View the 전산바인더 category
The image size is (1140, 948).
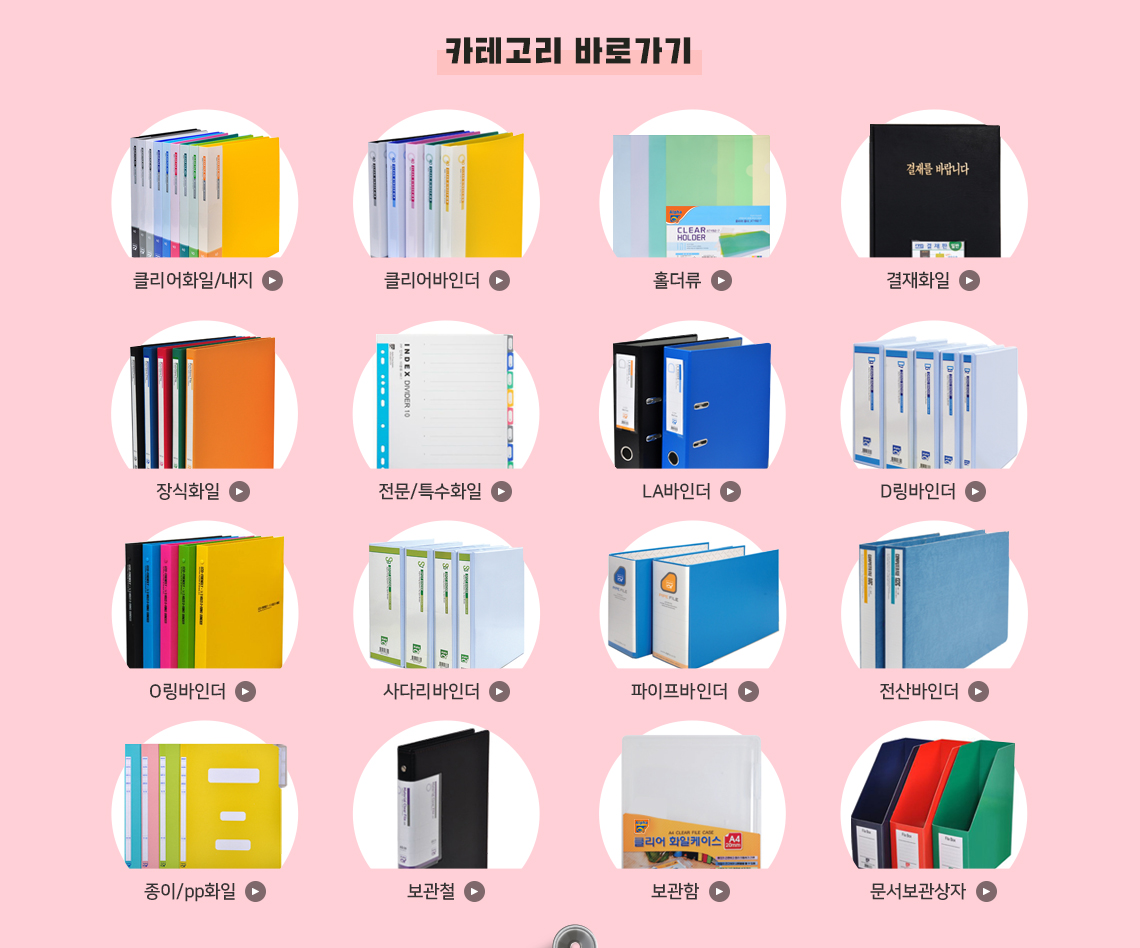pos(933,691)
